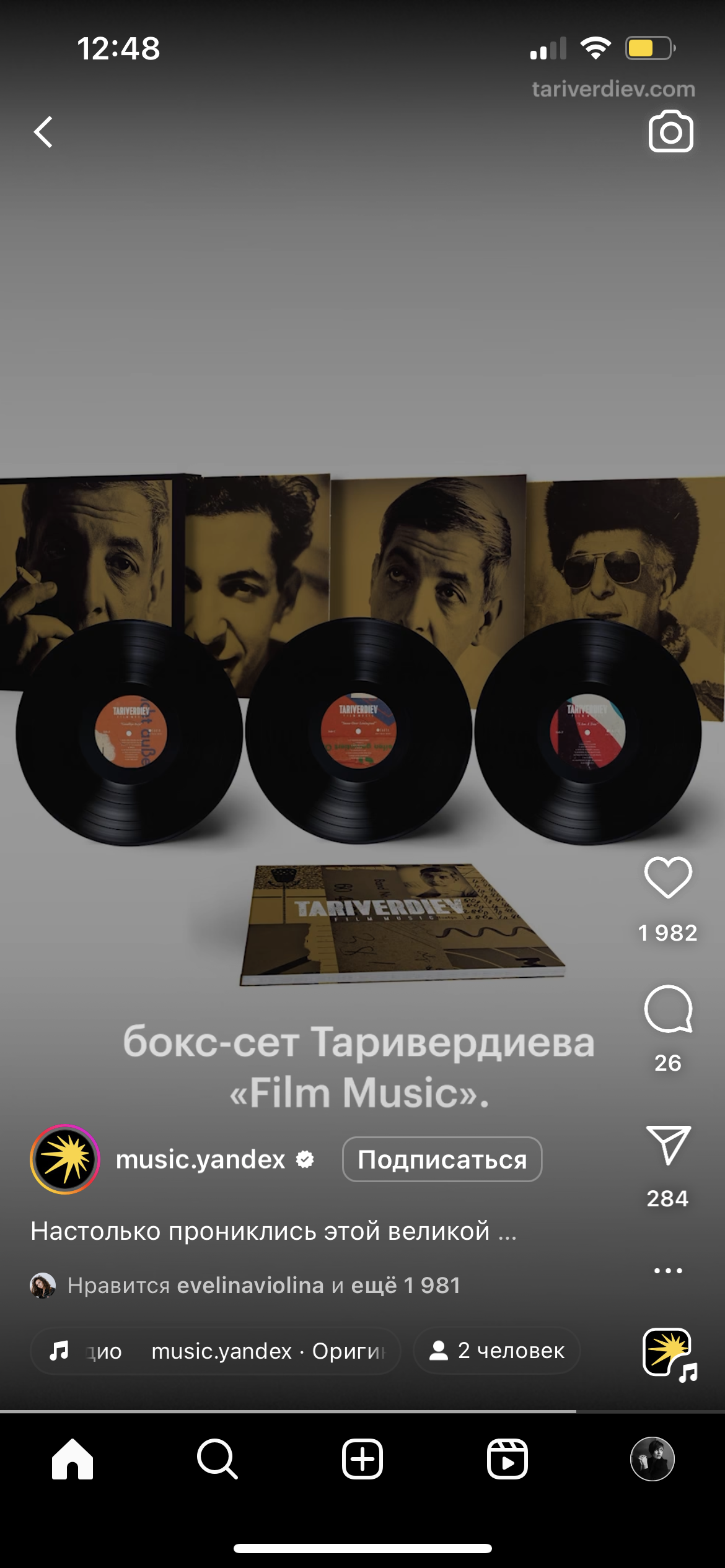Switch to the Home tab
The width and height of the screenshot is (725, 1568).
click(72, 1459)
